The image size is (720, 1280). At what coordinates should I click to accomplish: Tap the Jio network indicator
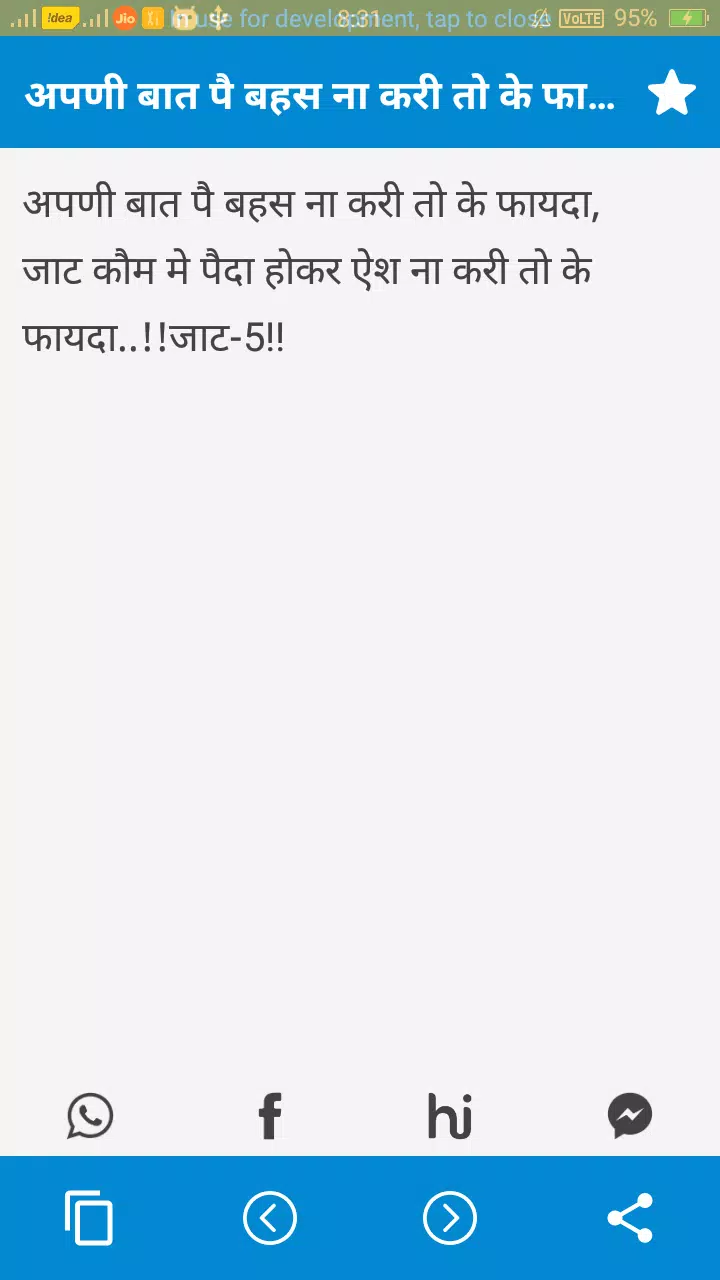(x=125, y=18)
